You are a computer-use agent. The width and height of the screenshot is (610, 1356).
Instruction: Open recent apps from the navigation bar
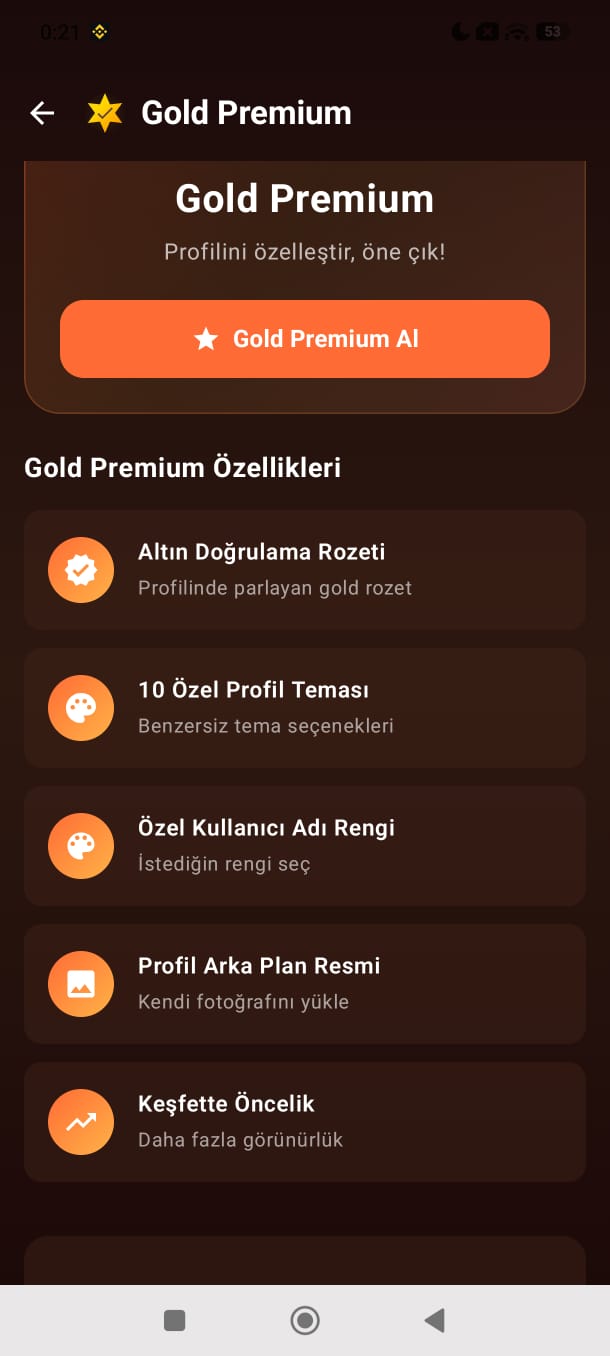(x=175, y=1320)
